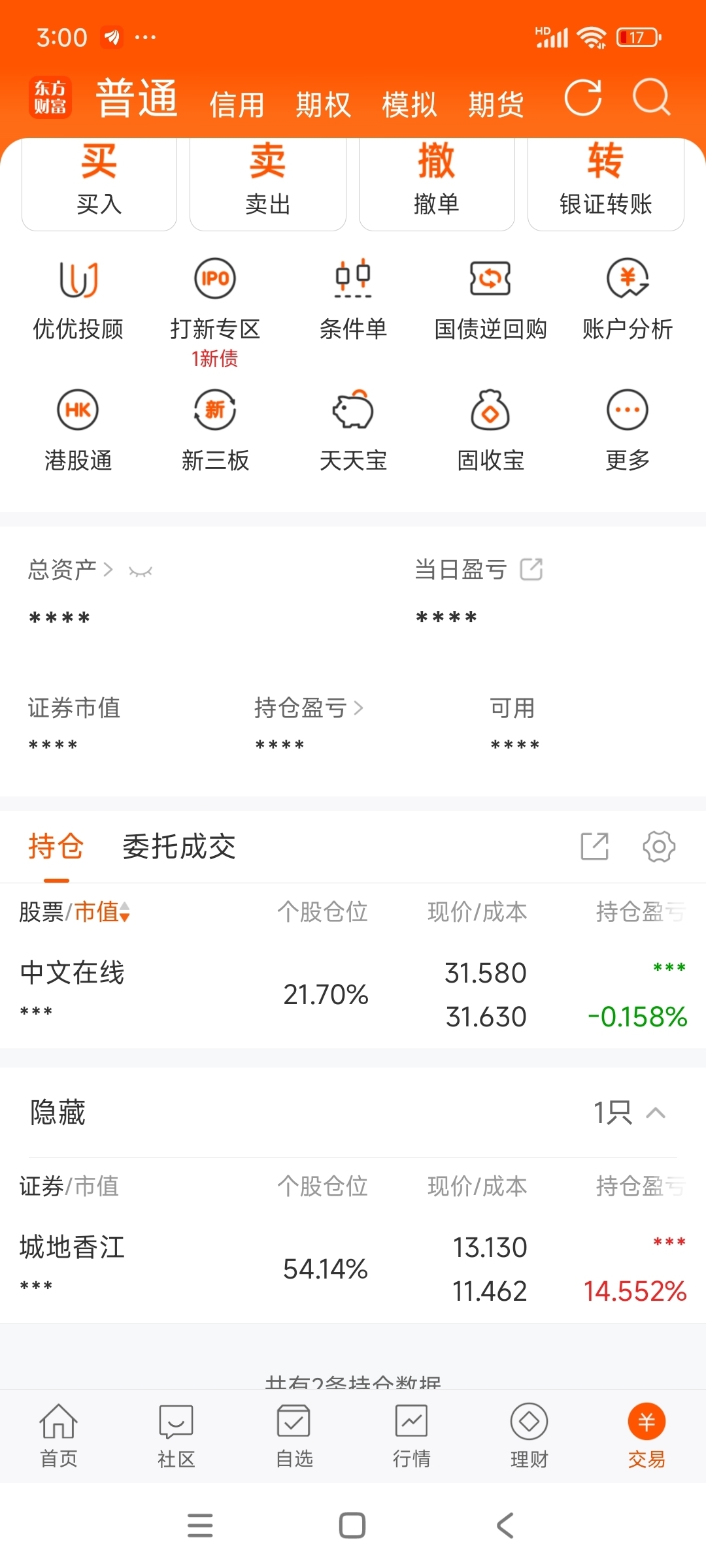The image size is (706, 1568).
Task: Open 打新专区 IPO zone
Action: tap(215, 301)
